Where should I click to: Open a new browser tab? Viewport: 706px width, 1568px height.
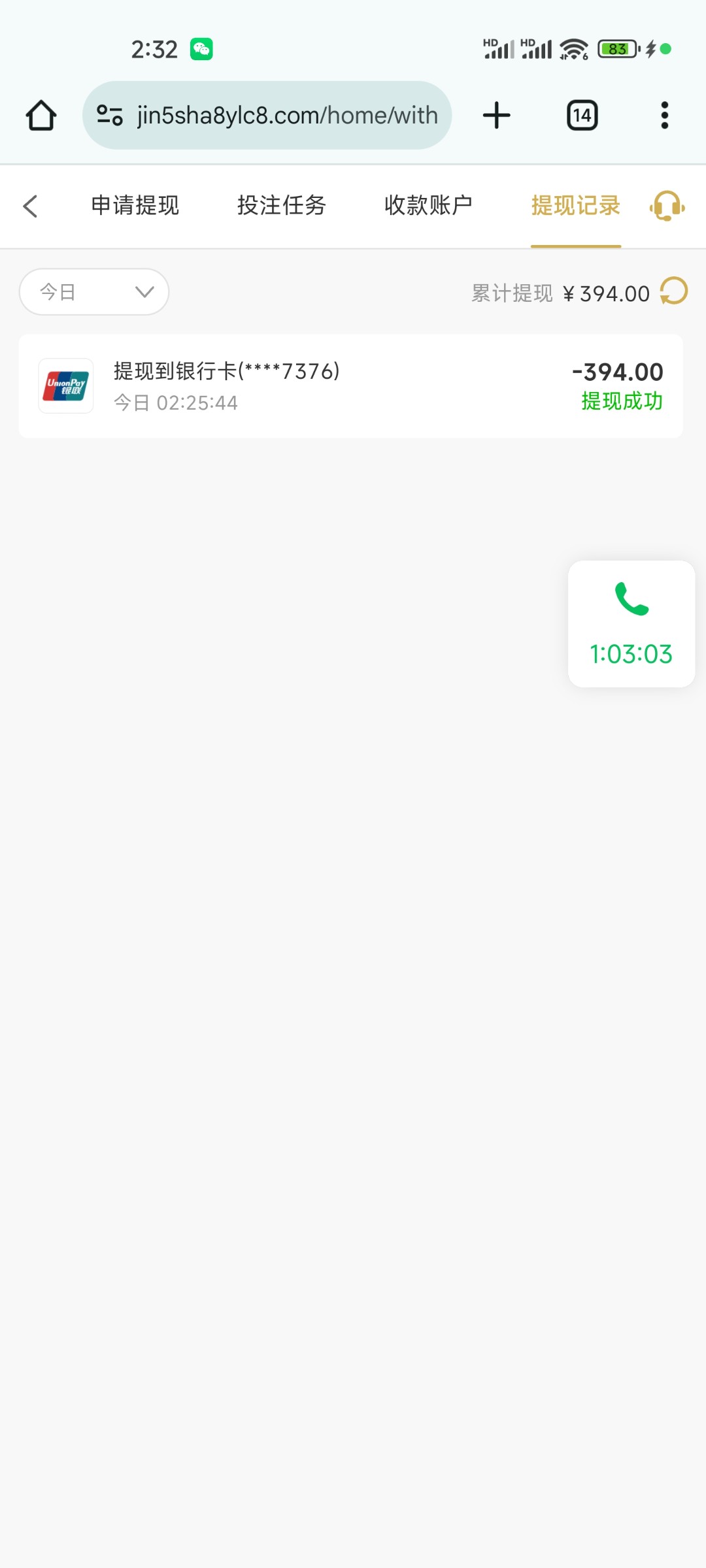tap(497, 116)
